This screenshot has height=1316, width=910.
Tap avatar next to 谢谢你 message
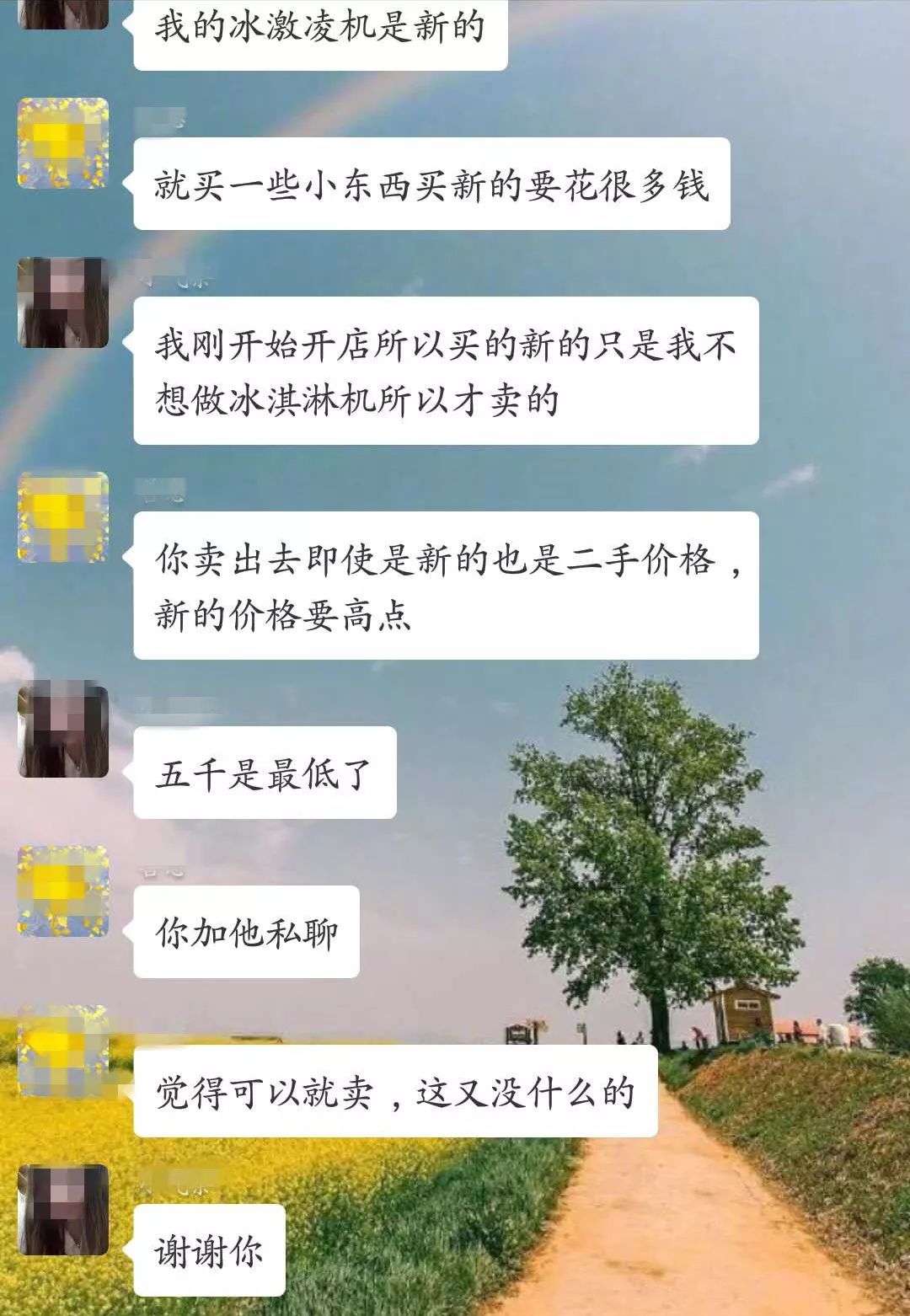click(63, 1210)
